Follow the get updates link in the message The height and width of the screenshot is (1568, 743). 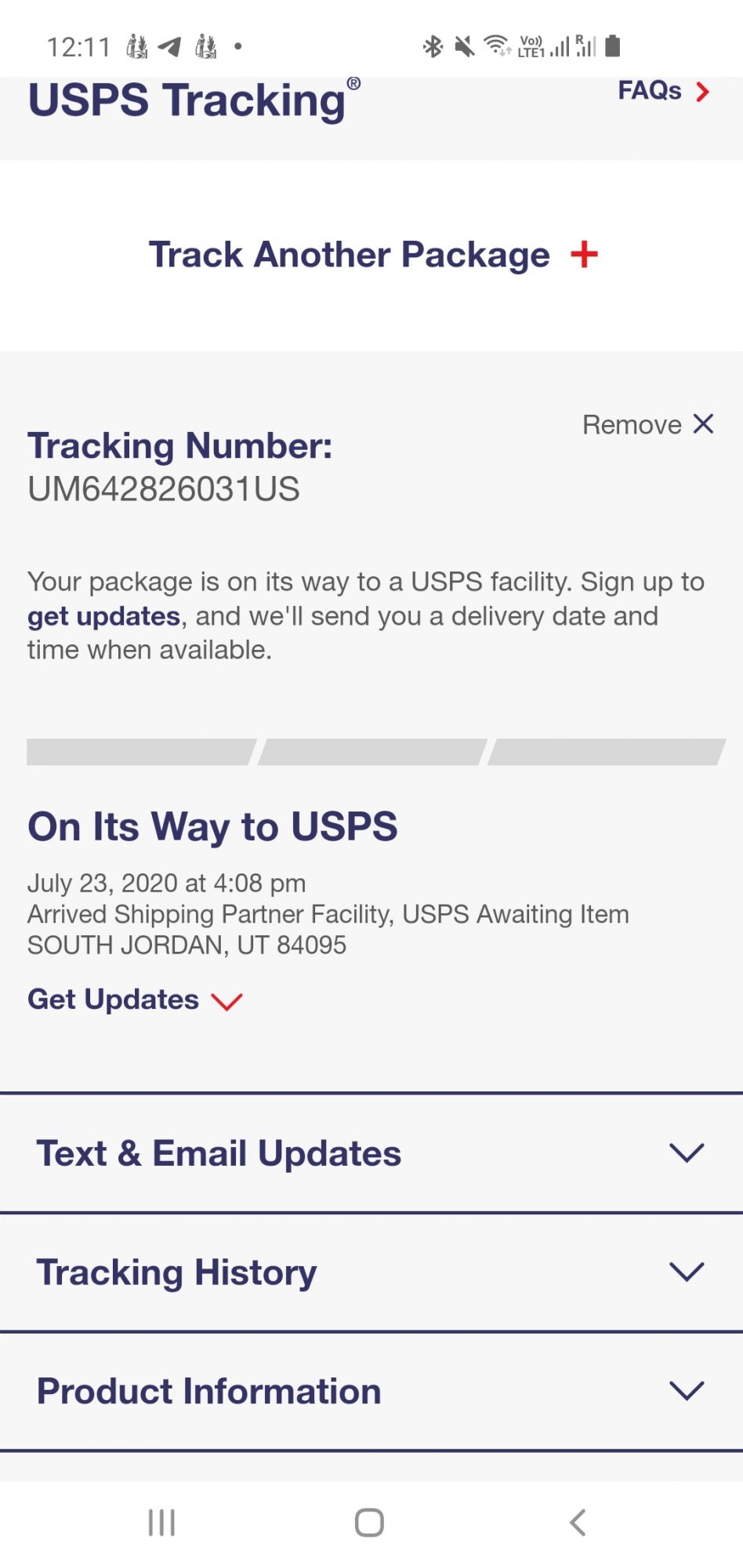pos(103,617)
